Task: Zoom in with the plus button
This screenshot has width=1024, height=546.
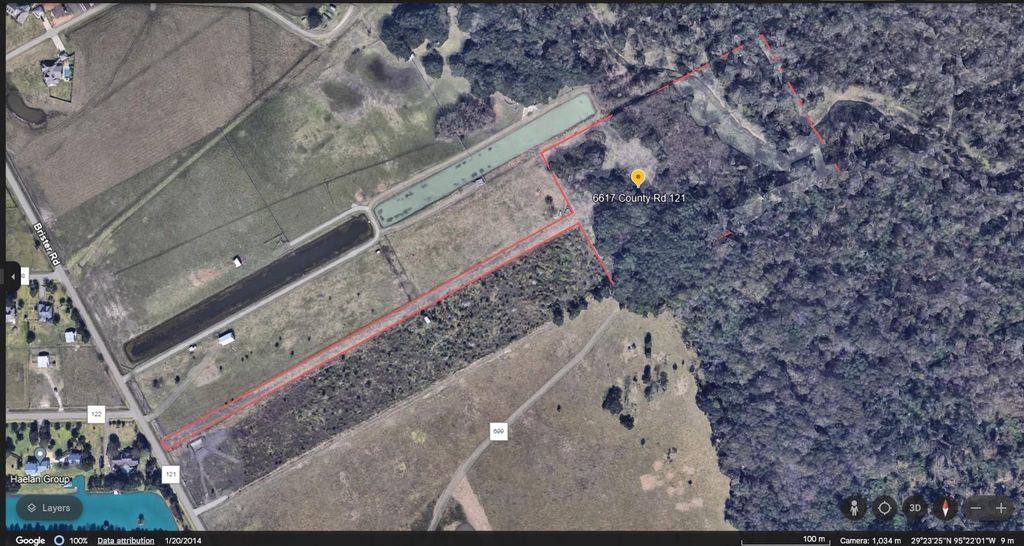Action: click(x=1001, y=507)
